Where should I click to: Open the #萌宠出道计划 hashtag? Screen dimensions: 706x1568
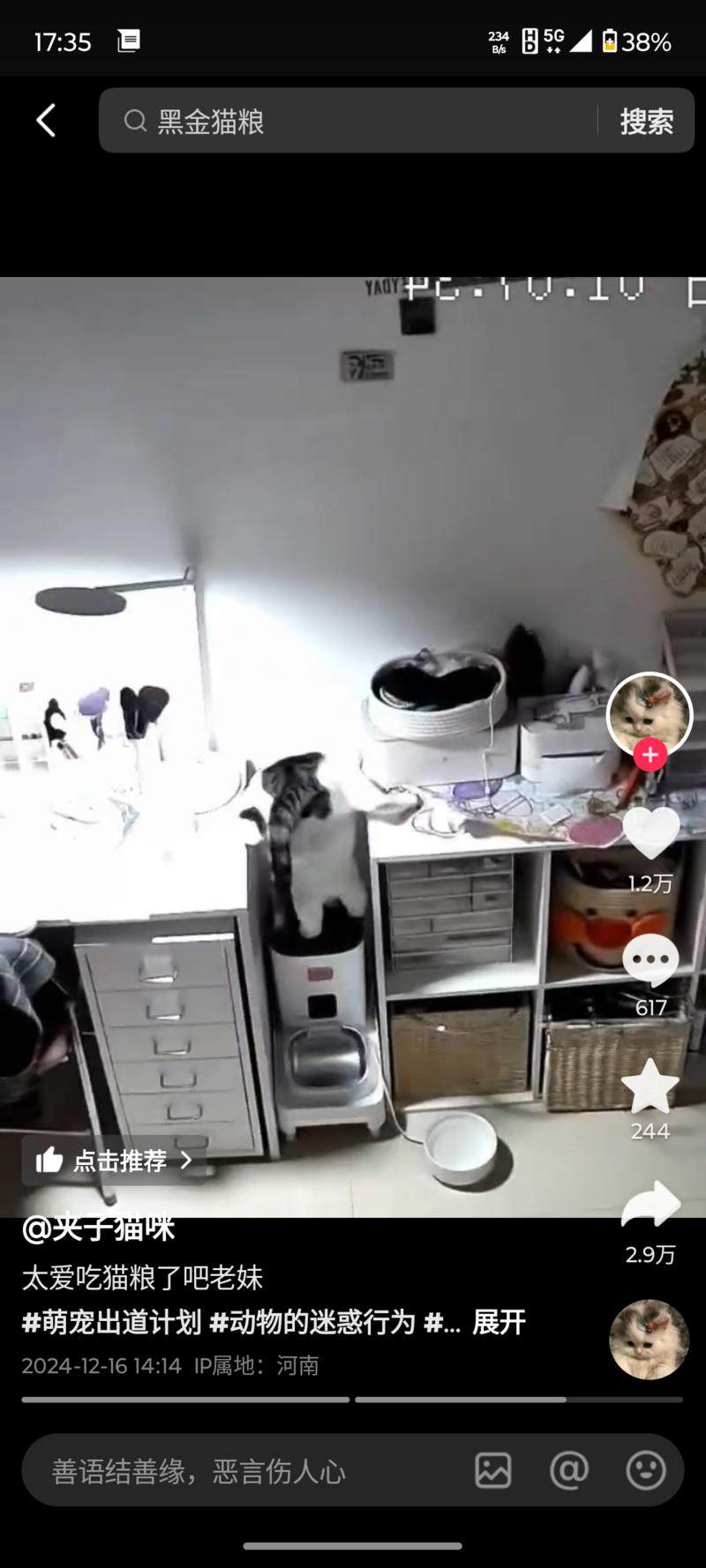pyautogui.click(x=111, y=1322)
